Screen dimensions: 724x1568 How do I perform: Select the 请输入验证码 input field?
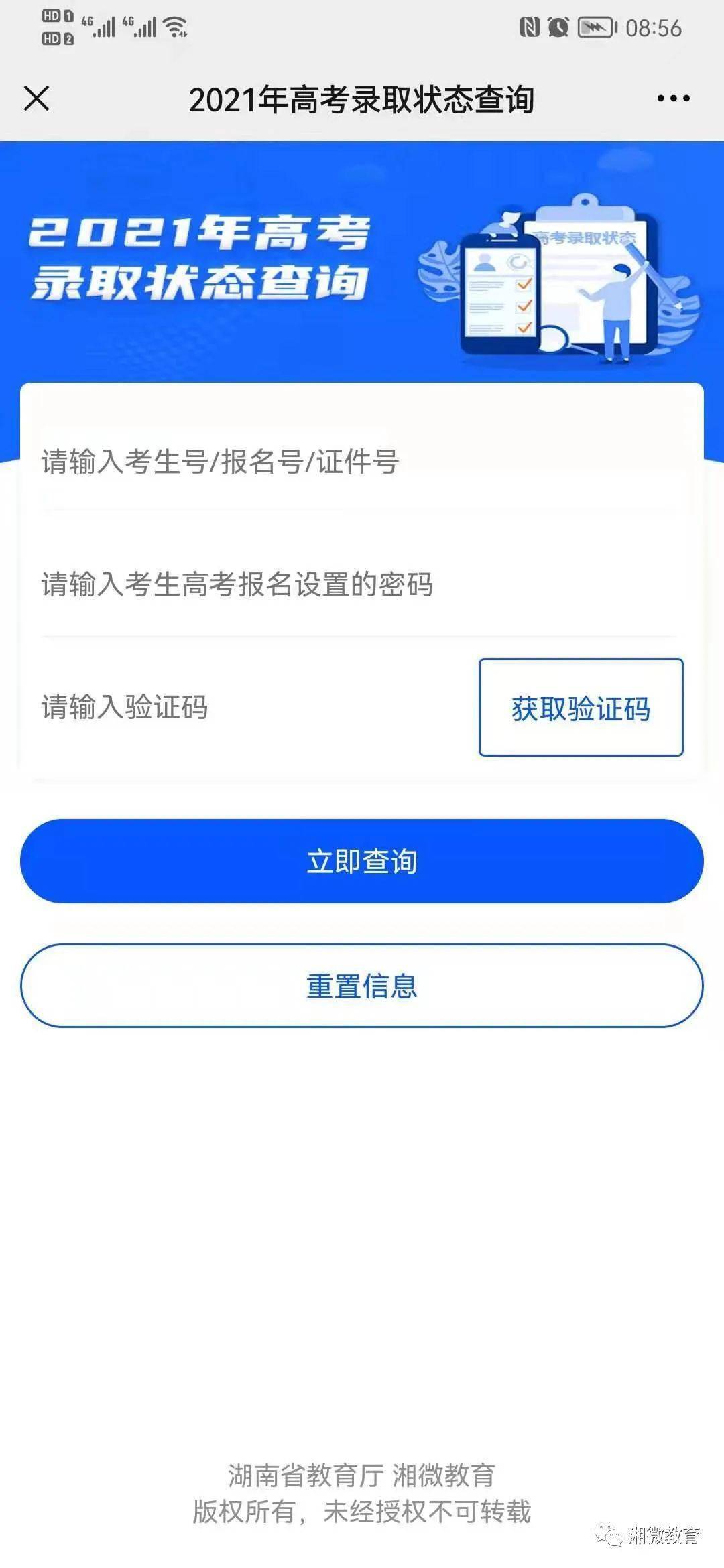(x=255, y=707)
